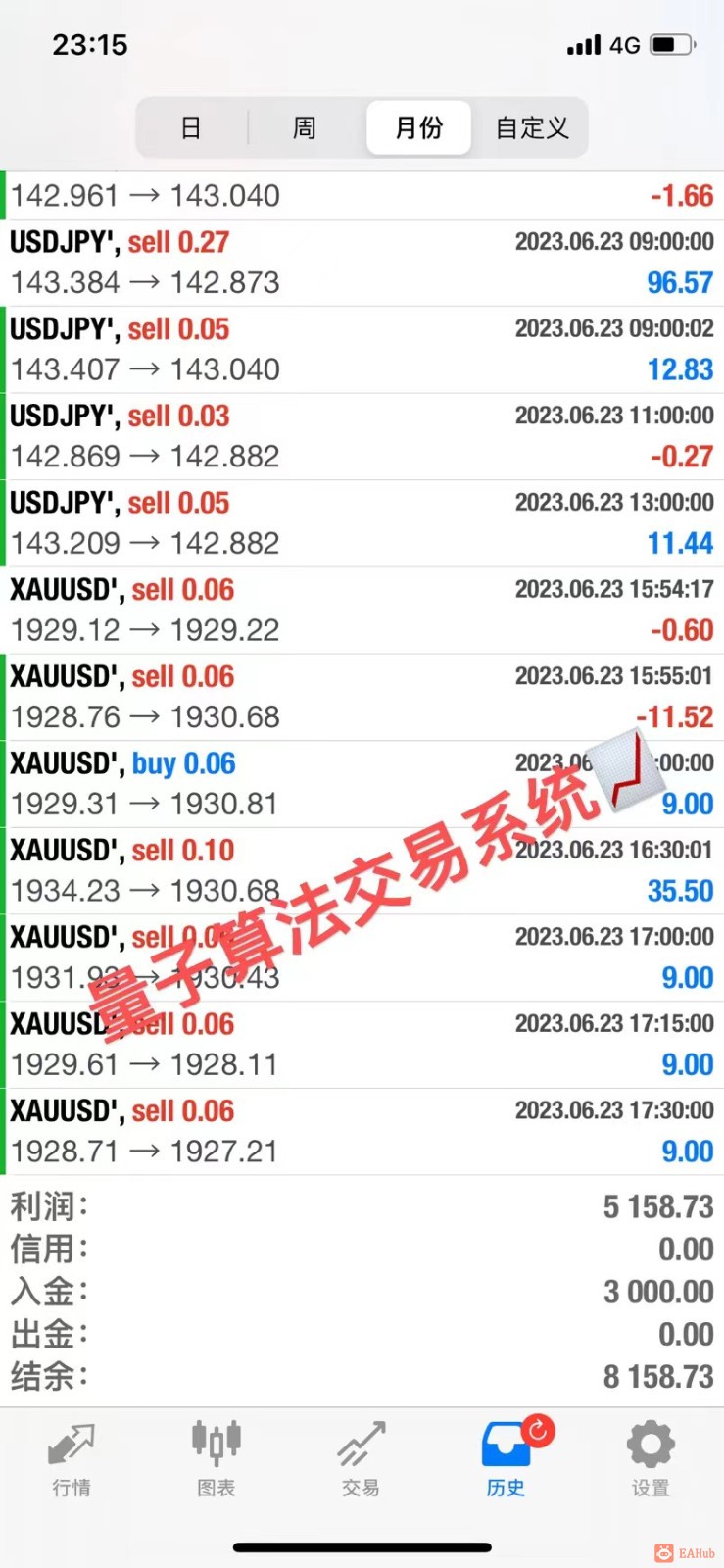Select the 周 (week) period
The width and height of the screenshot is (724, 1568).
[x=305, y=127]
